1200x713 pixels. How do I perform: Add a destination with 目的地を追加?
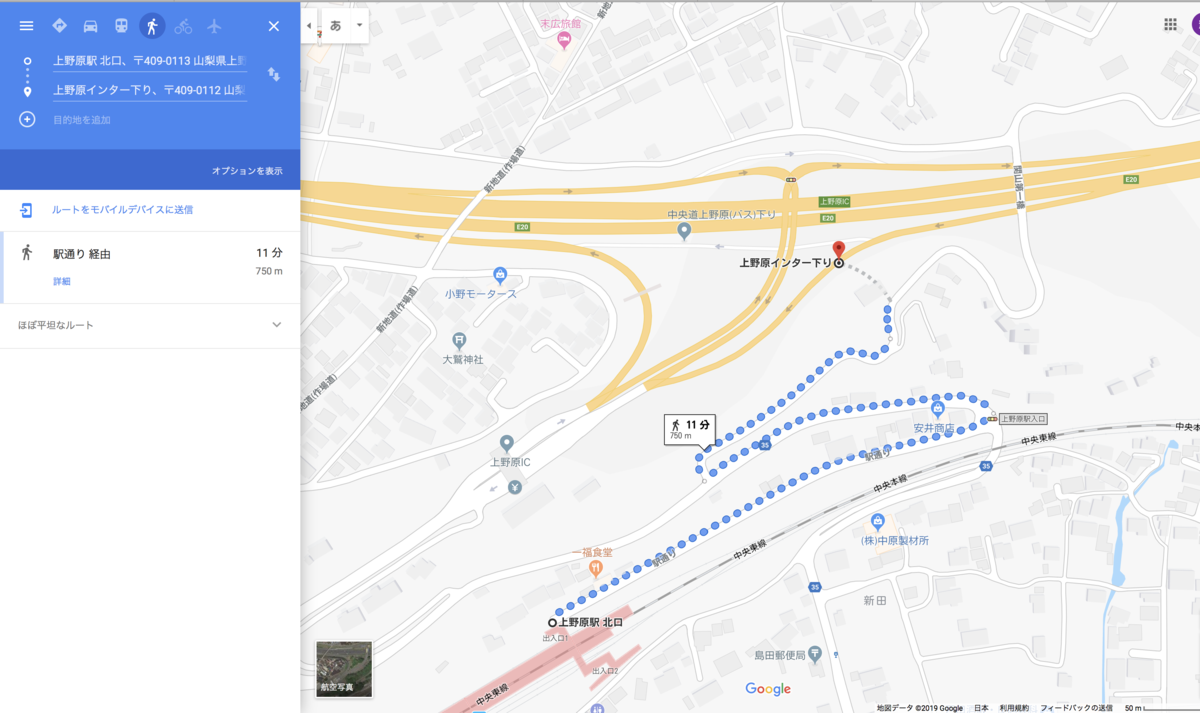(x=82, y=120)
